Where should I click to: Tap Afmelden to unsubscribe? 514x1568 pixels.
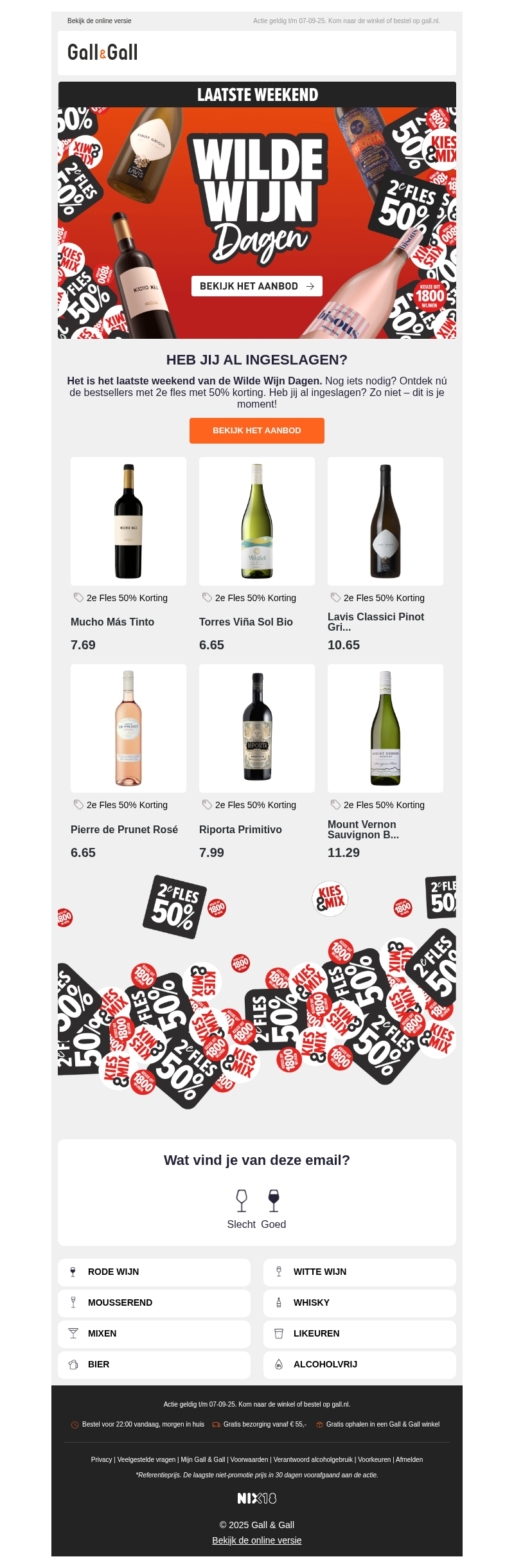pyautogui.click(x=409, y=1459)
